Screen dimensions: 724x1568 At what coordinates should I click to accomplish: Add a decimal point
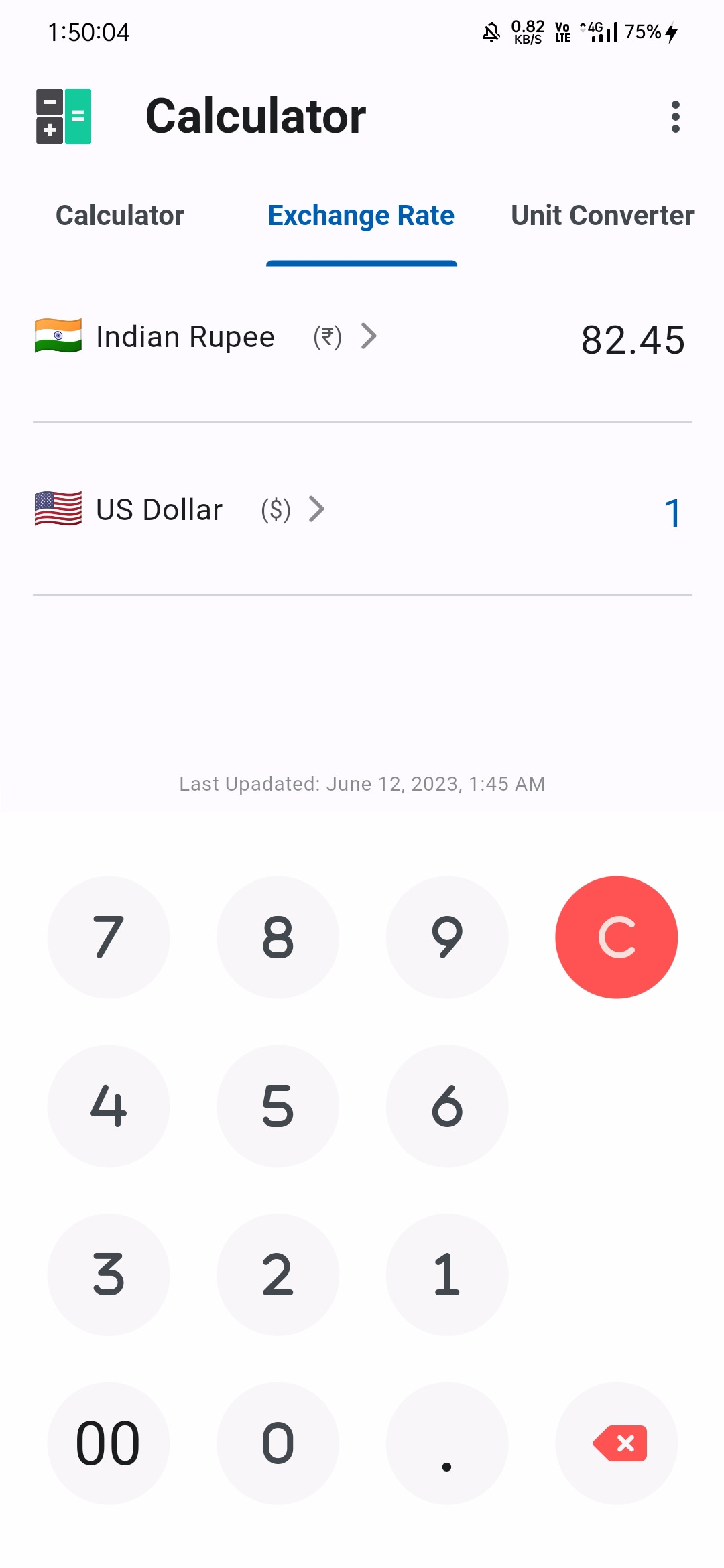pyautogui.click(x=447, y=1443)
